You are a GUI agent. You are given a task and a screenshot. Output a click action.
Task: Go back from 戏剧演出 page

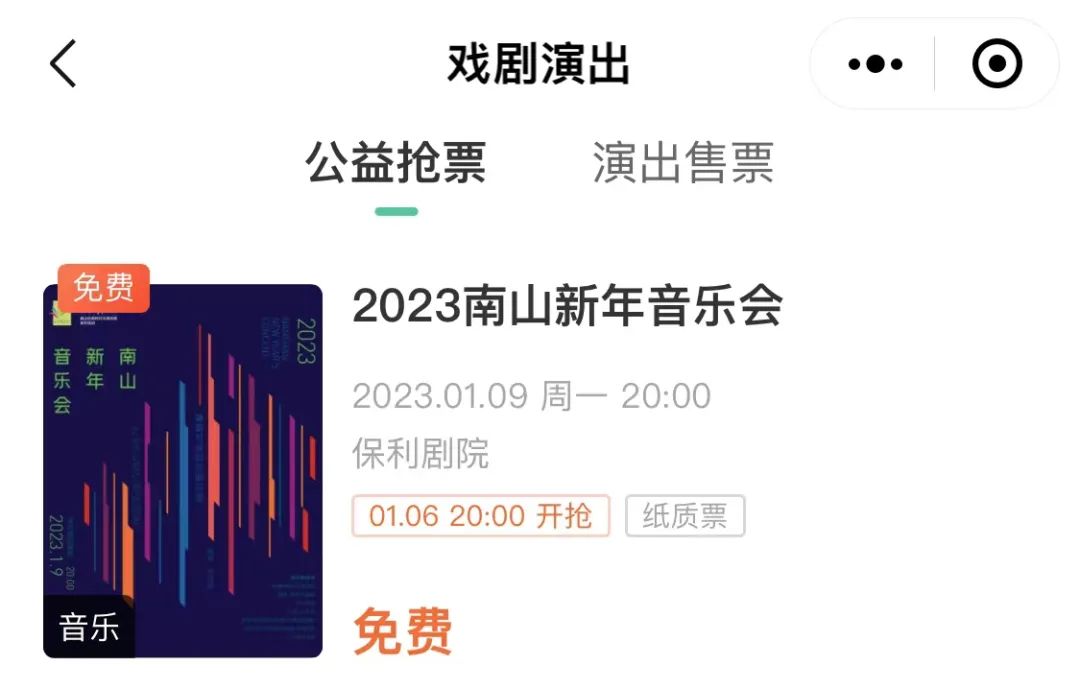pyautogui.click(x=63, y=65)
